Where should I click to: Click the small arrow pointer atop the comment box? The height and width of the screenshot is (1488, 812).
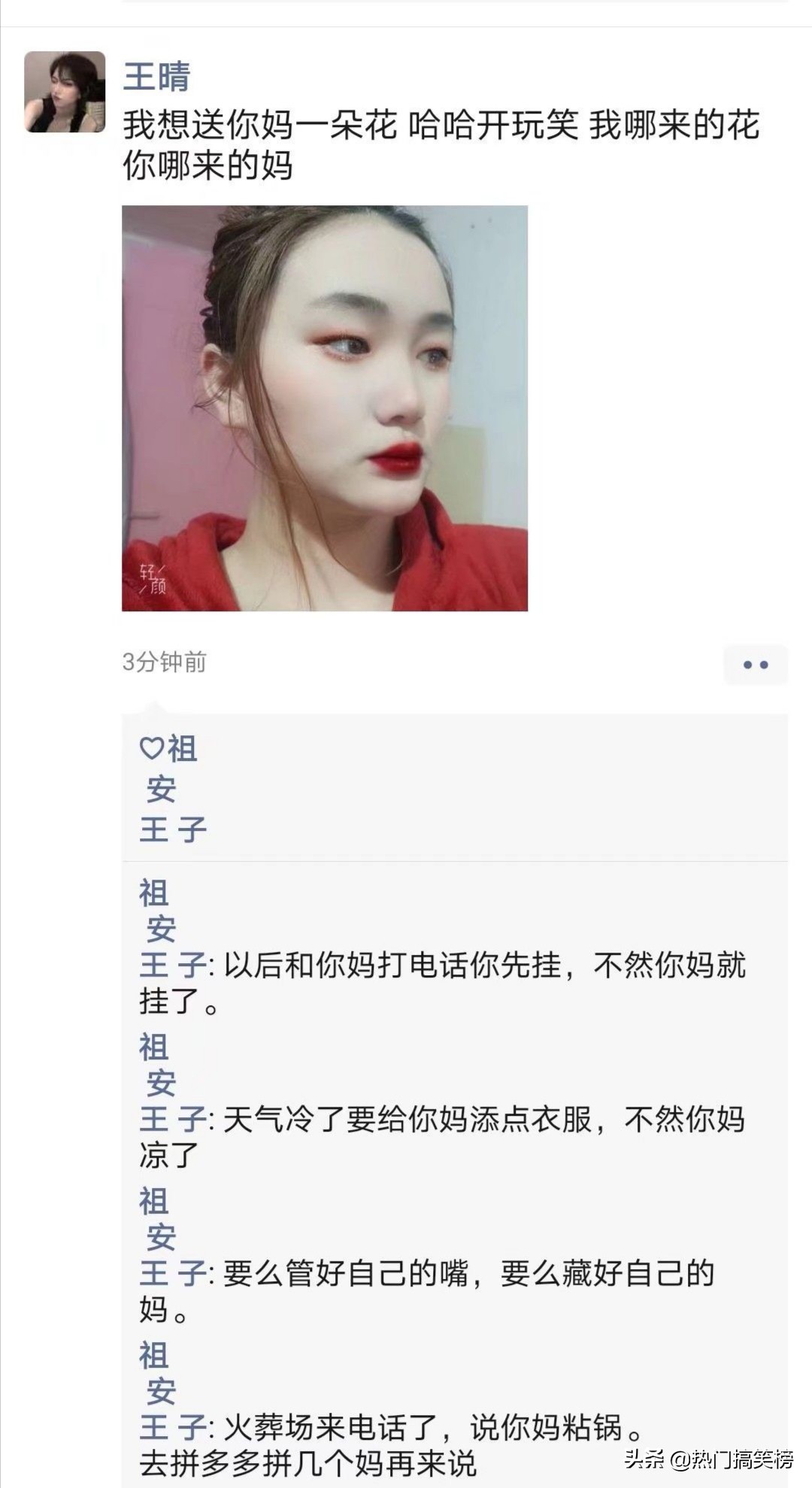pyautogui.click(x=154, y=705)
